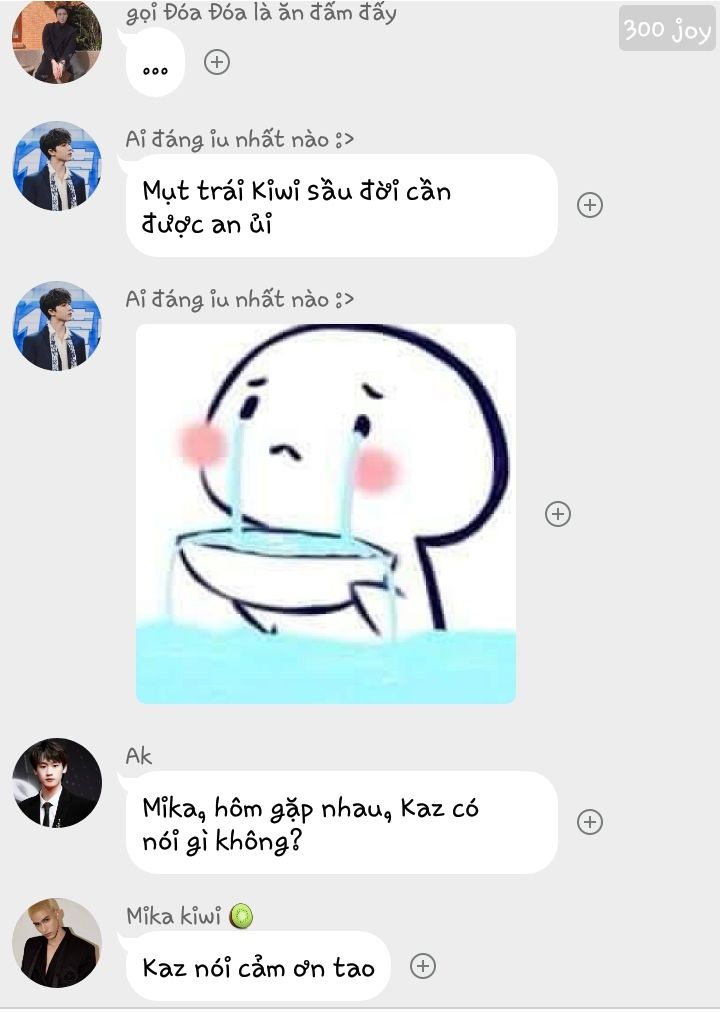View Mika kiwi's avatar
720x1012 pixels.
[x=56, y=943]
